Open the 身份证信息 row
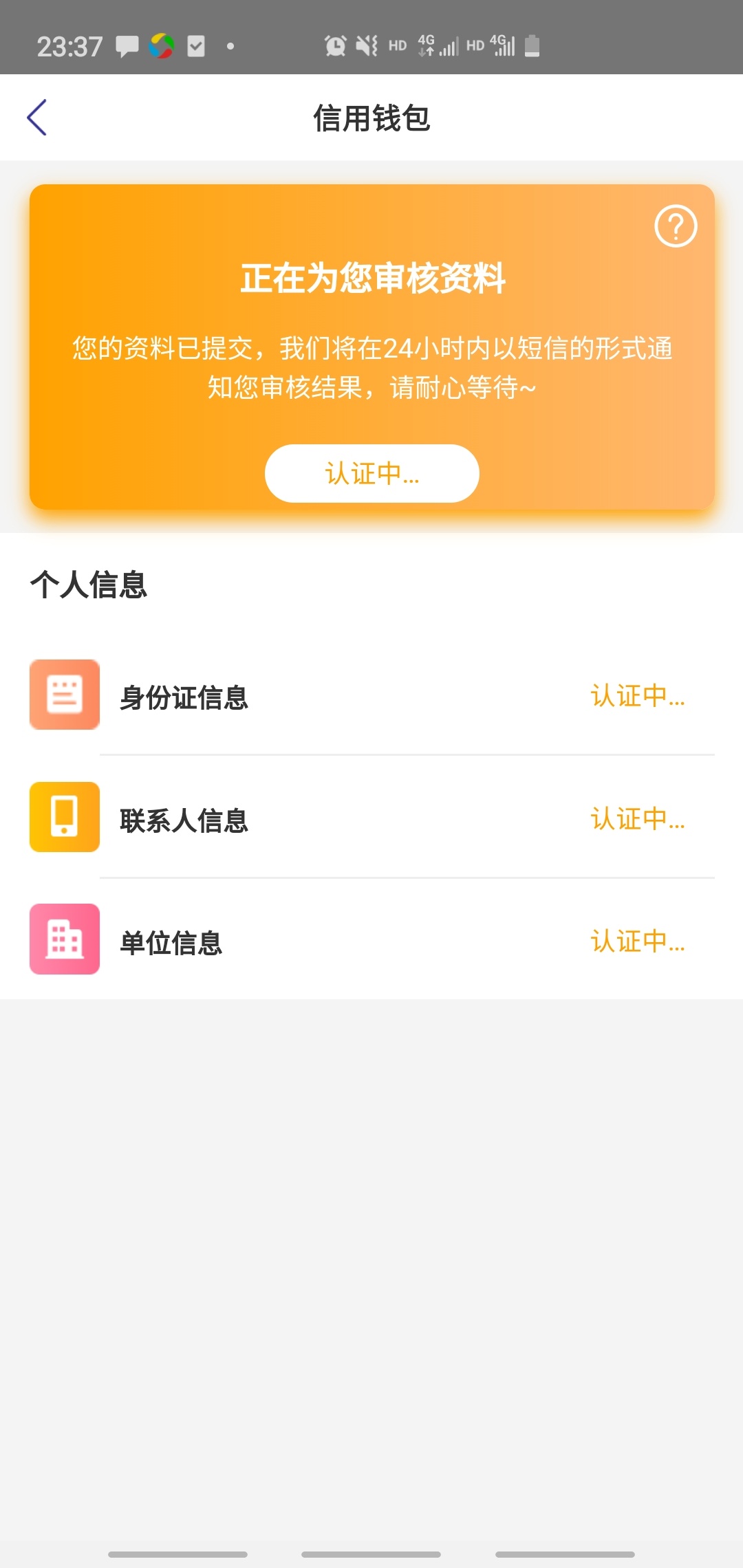Image resolution: width=743 pixels, height=1568 pixels. click(x=371, y=695)
